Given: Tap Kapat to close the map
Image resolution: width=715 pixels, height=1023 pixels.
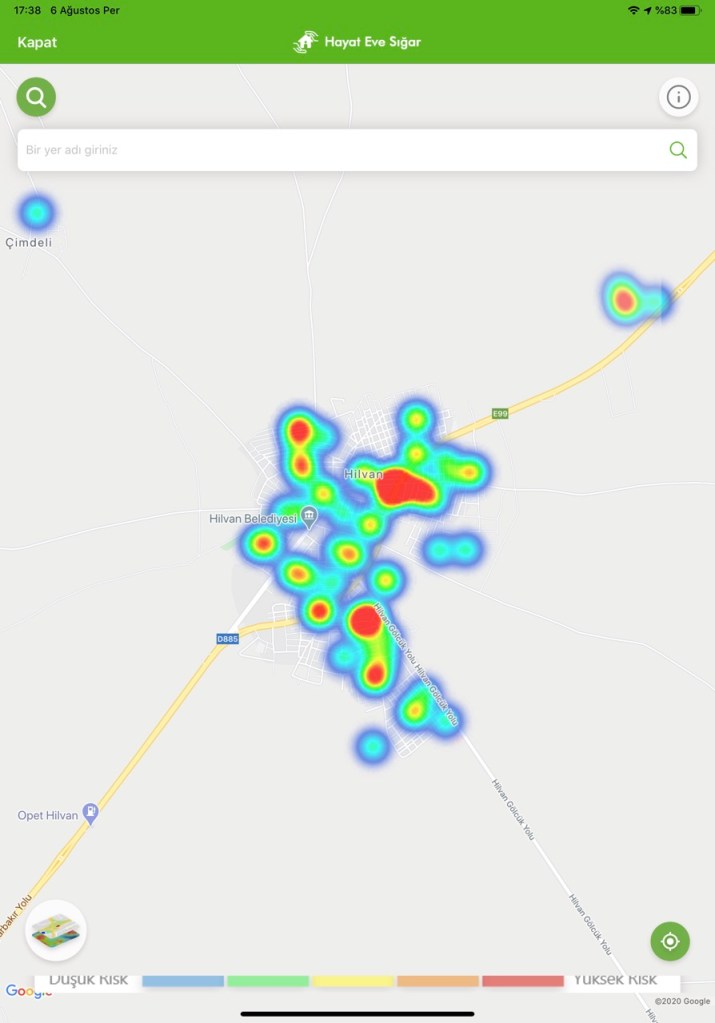Looking at the screenshot, I should (x=37, y=42).
